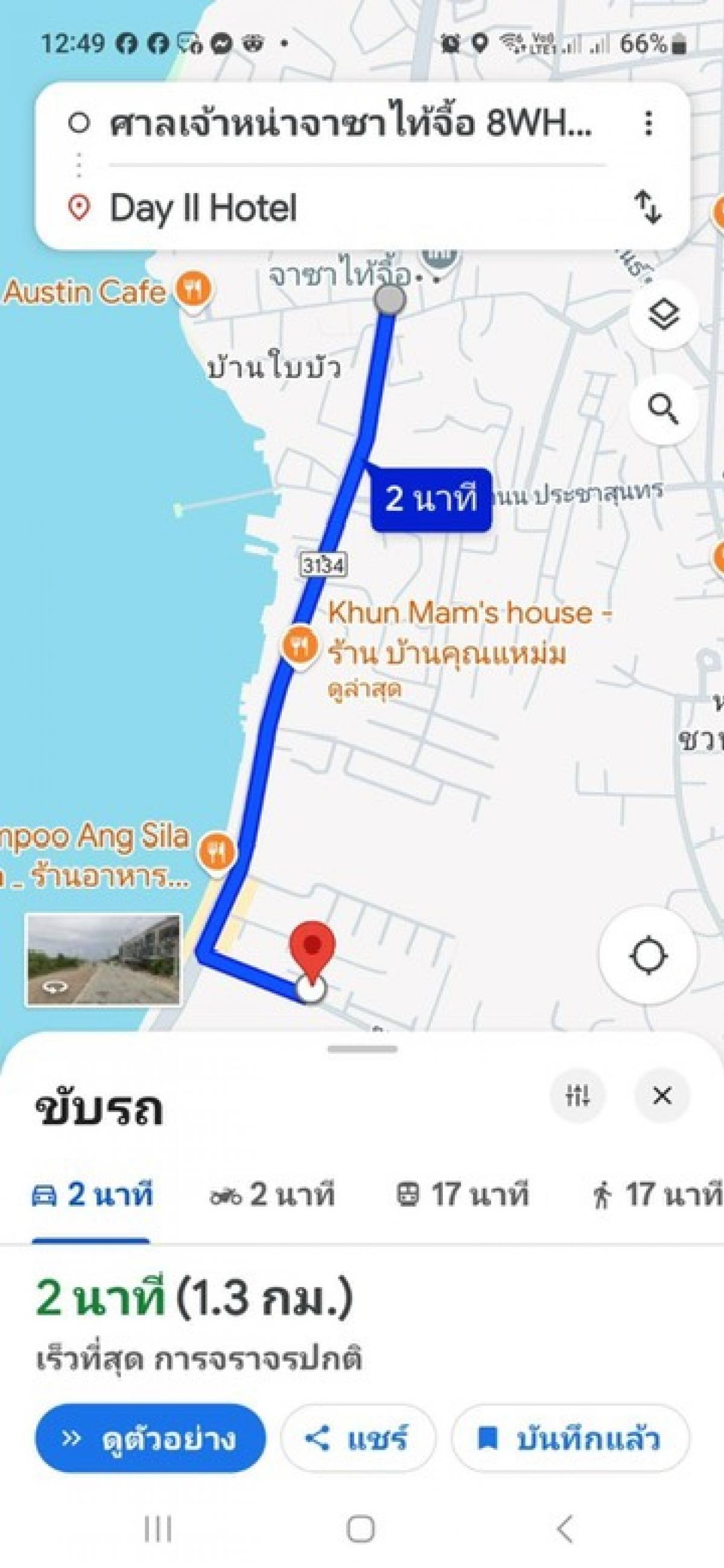Swap start and destination locations
Image resolution: width=724 pixels, height=1568 pixels.
pos(649,207)
